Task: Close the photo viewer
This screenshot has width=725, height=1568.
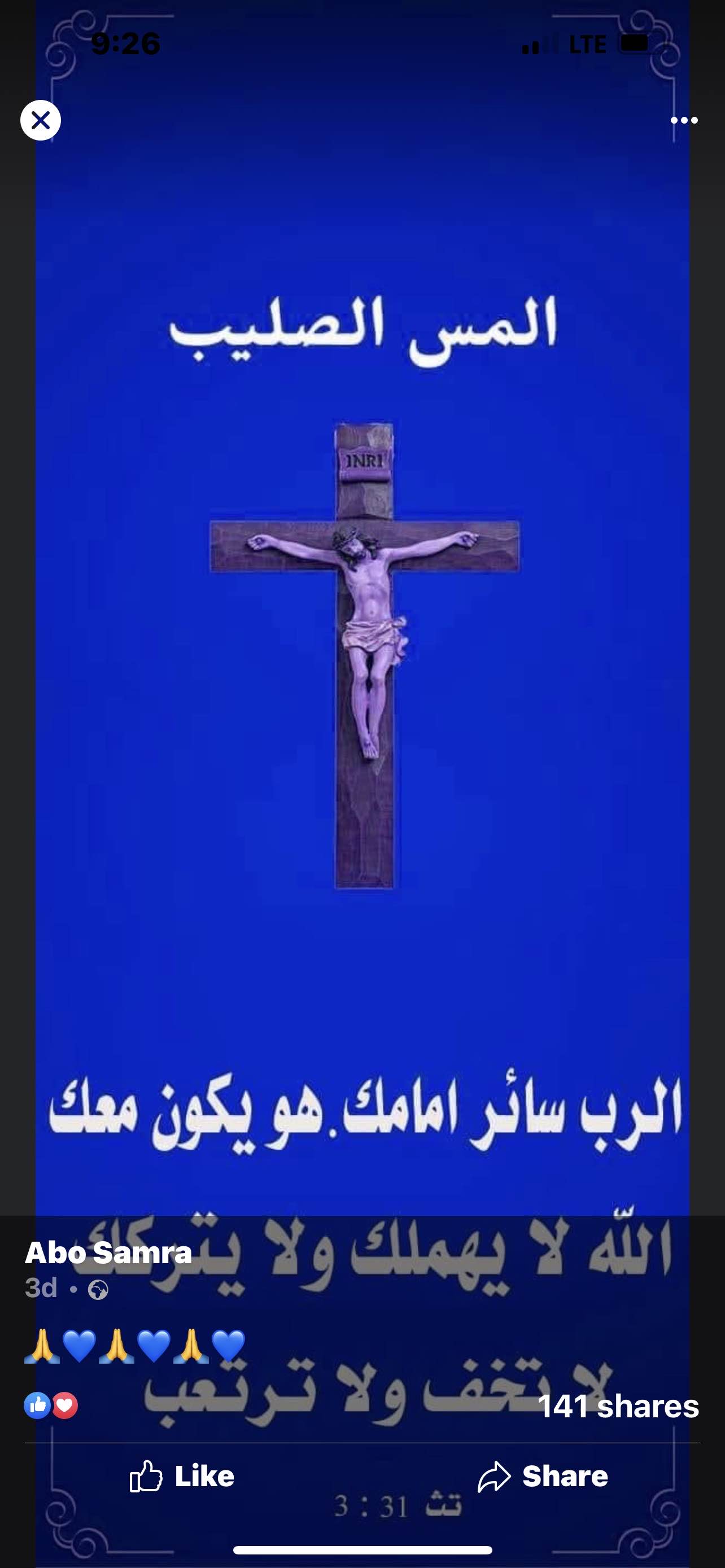Action: [40, 121]
